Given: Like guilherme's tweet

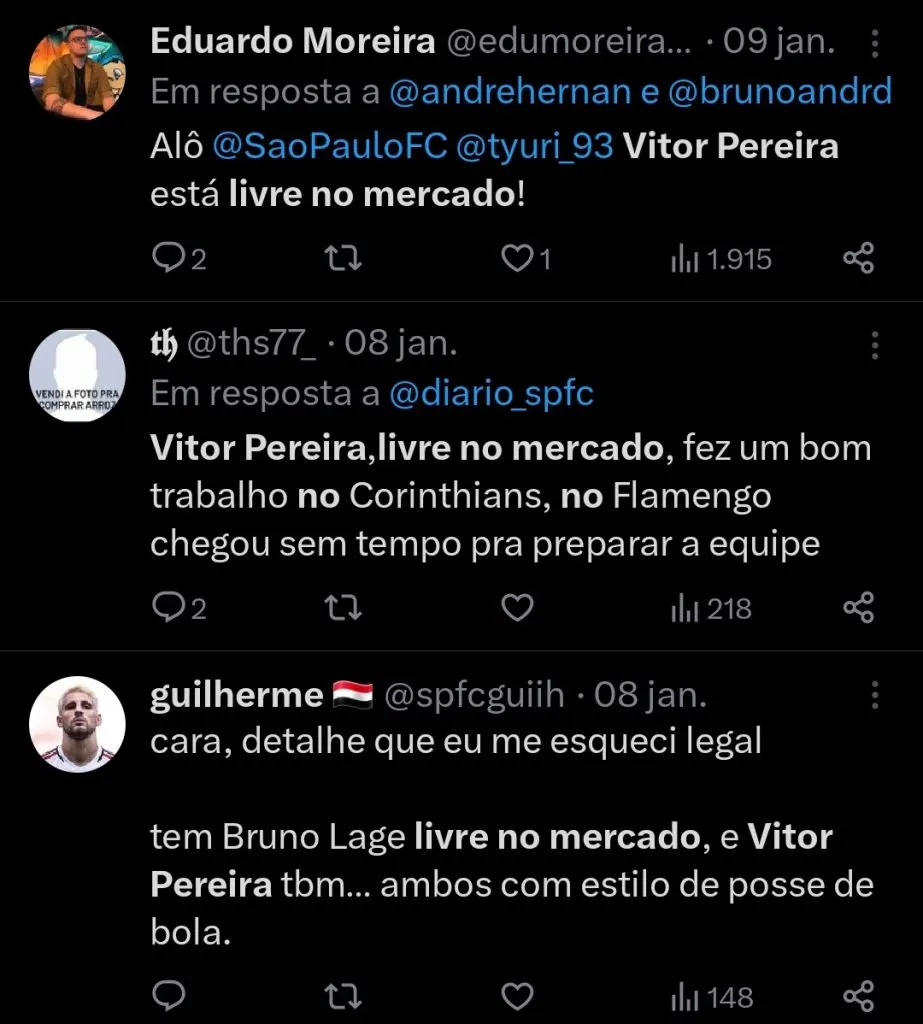Looking at the screenshot, I should point(517,996).
